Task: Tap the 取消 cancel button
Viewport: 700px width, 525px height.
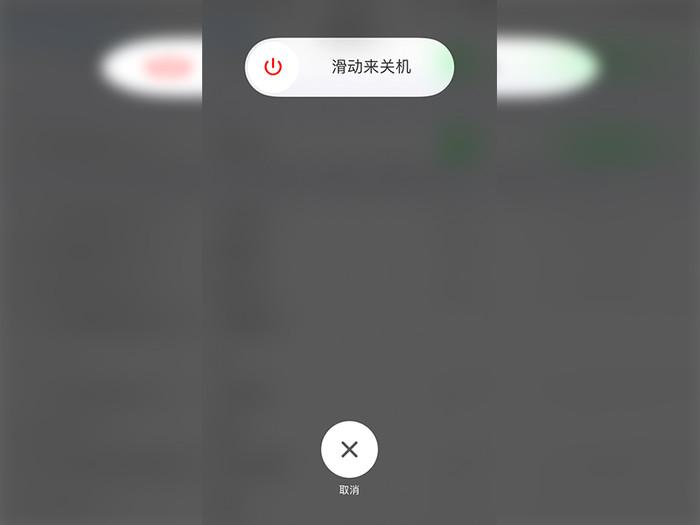Action: (x=349, y=449)
